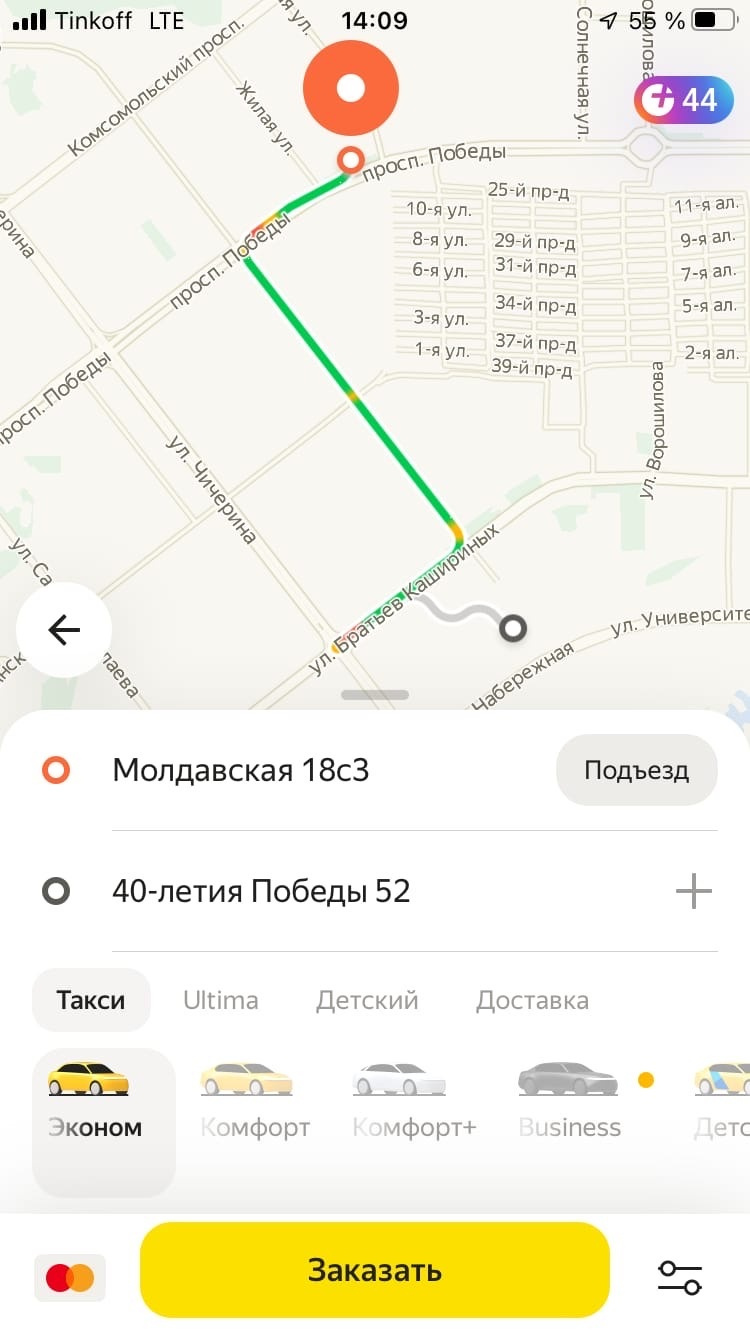Change destination 40-летия Победы 52

click(x=261, y=891)
